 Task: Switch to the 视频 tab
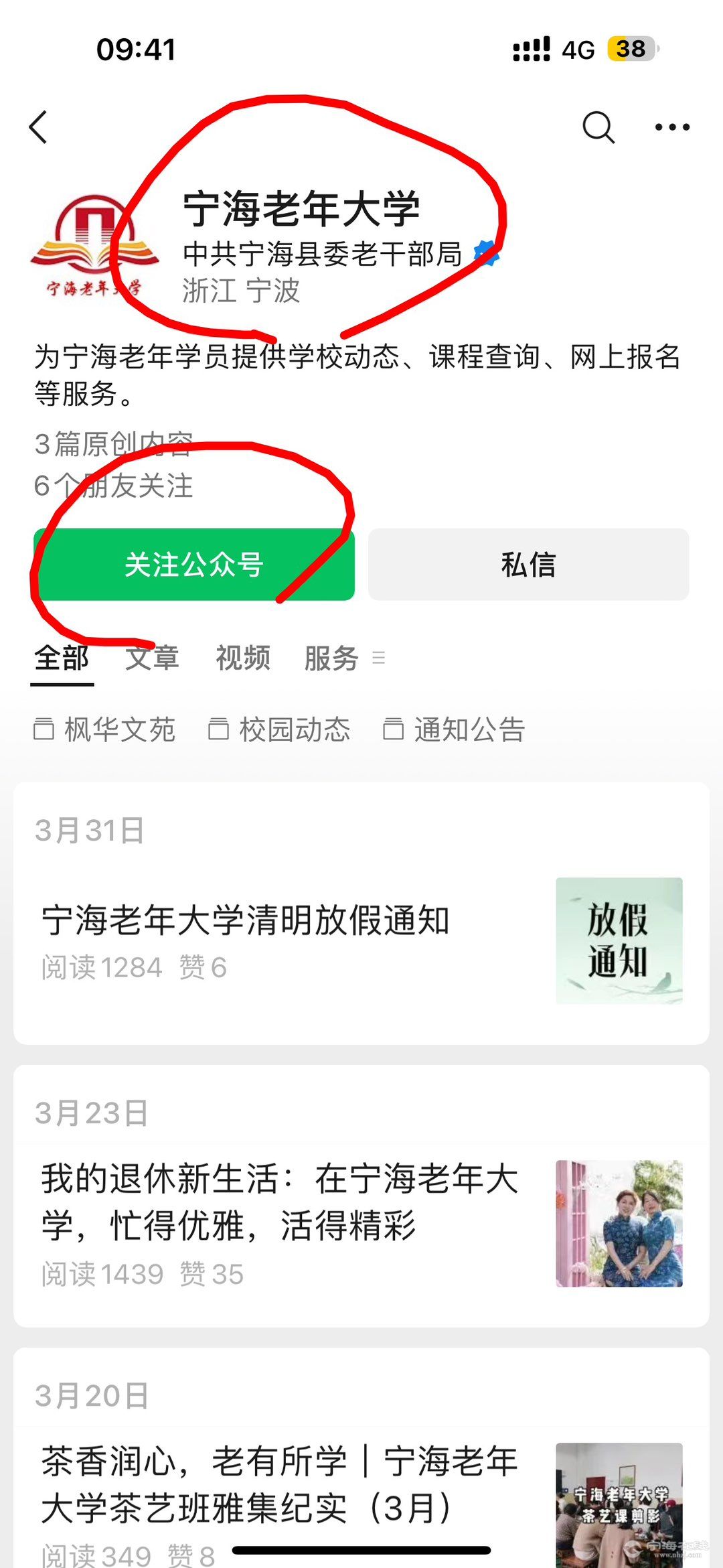[x=242, y=658]
